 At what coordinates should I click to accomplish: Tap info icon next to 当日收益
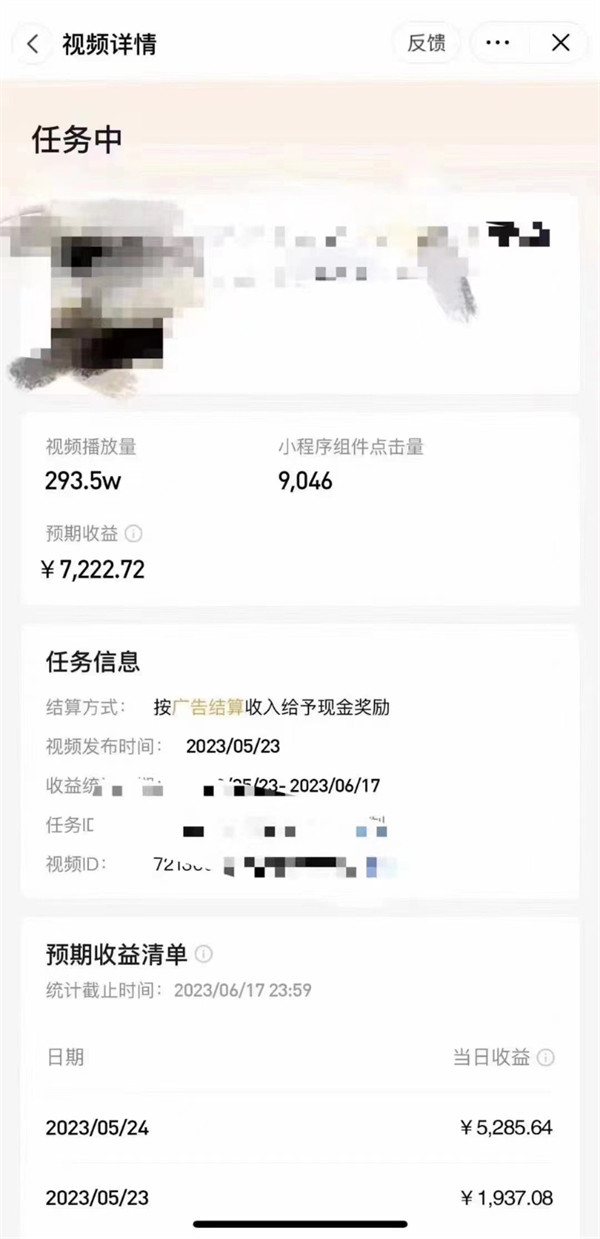(x=546, y=1058)
